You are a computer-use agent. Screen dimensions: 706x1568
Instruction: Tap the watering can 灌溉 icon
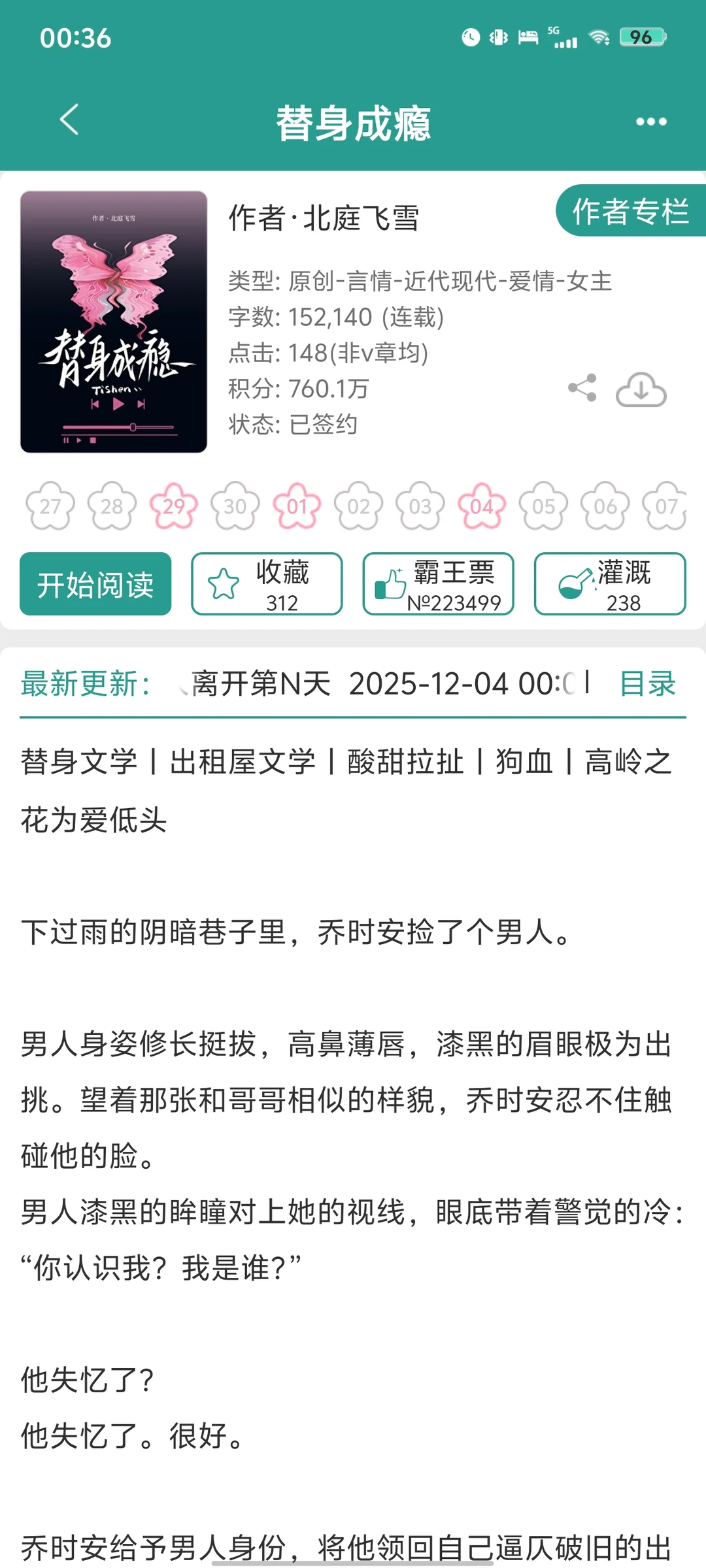point(572,578)
